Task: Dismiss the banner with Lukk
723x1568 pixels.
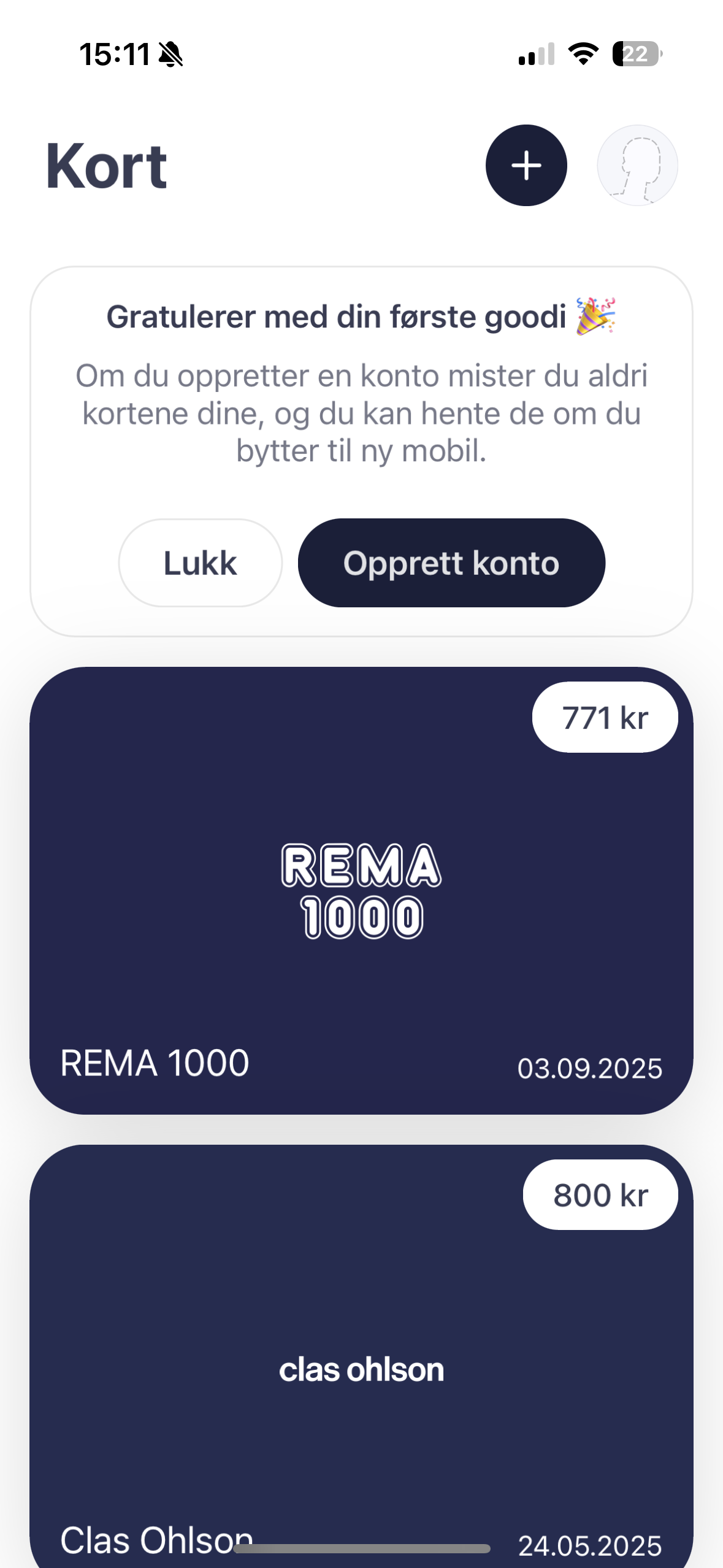Action: (x=201, y=563)
